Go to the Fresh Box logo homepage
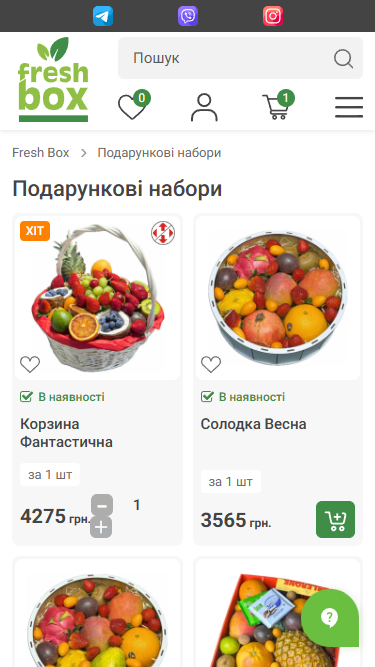Image resolution: width=375 pixels, height=667 pixels. click(53, 80)
